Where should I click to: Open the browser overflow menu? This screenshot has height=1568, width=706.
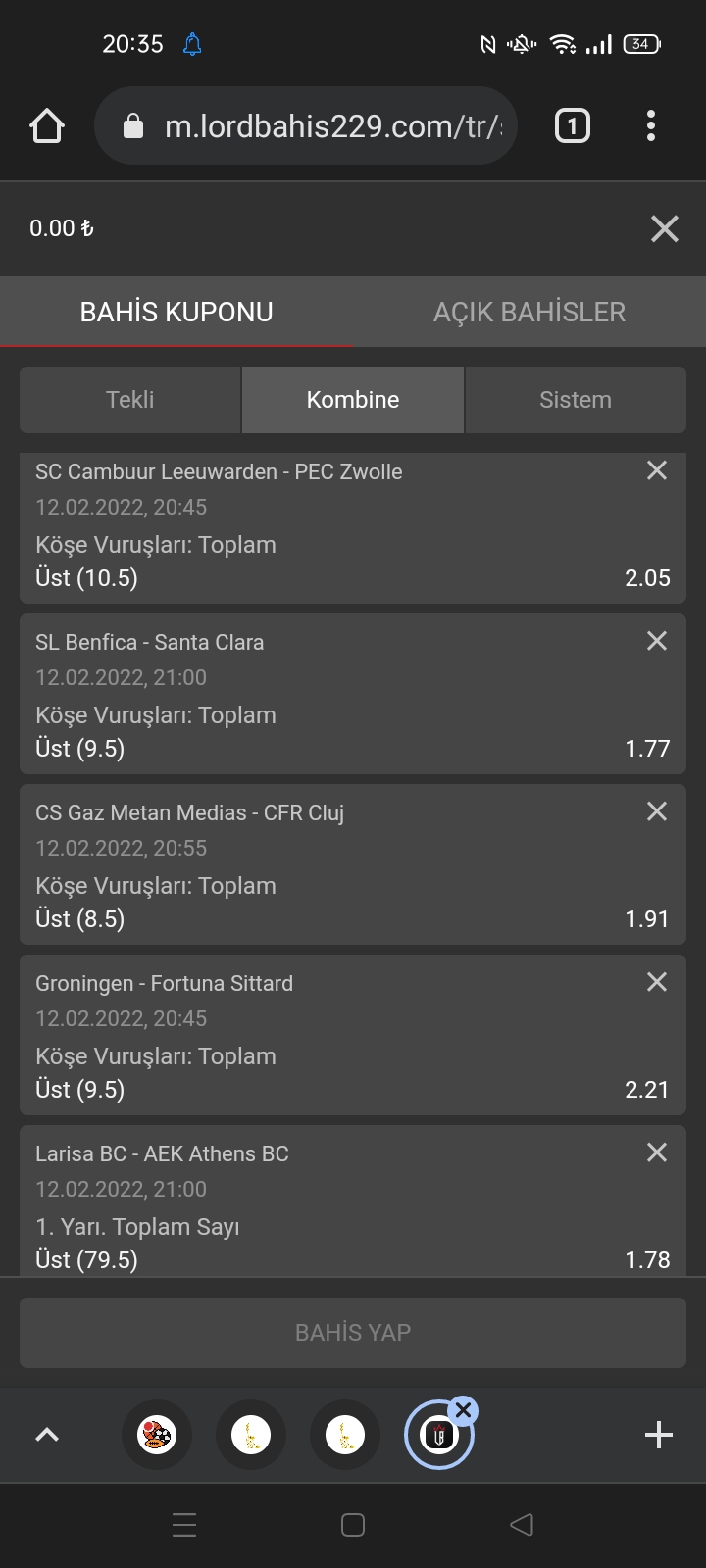pos(651,125)
